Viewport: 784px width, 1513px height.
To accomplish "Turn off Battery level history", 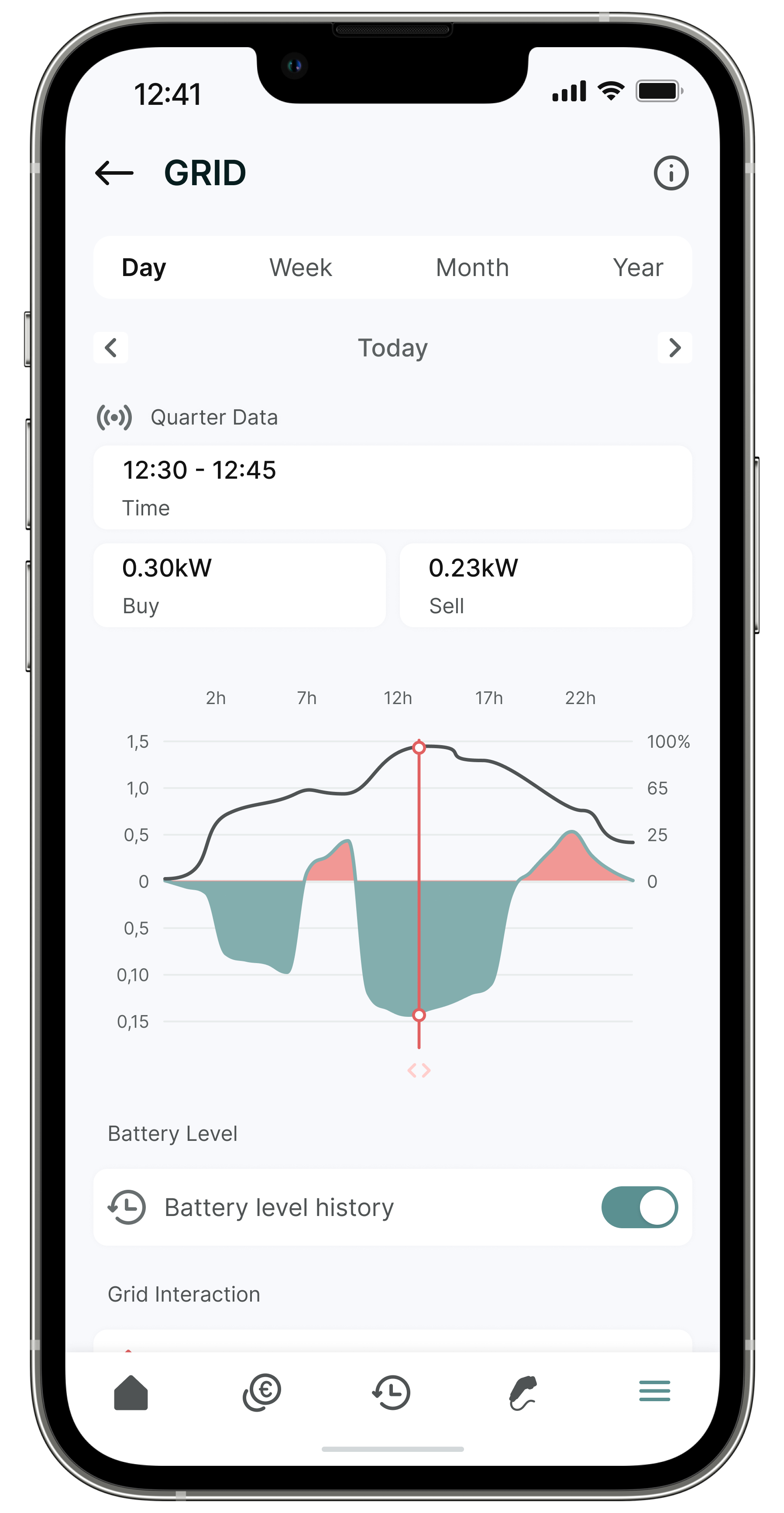I will (639, 1208).
